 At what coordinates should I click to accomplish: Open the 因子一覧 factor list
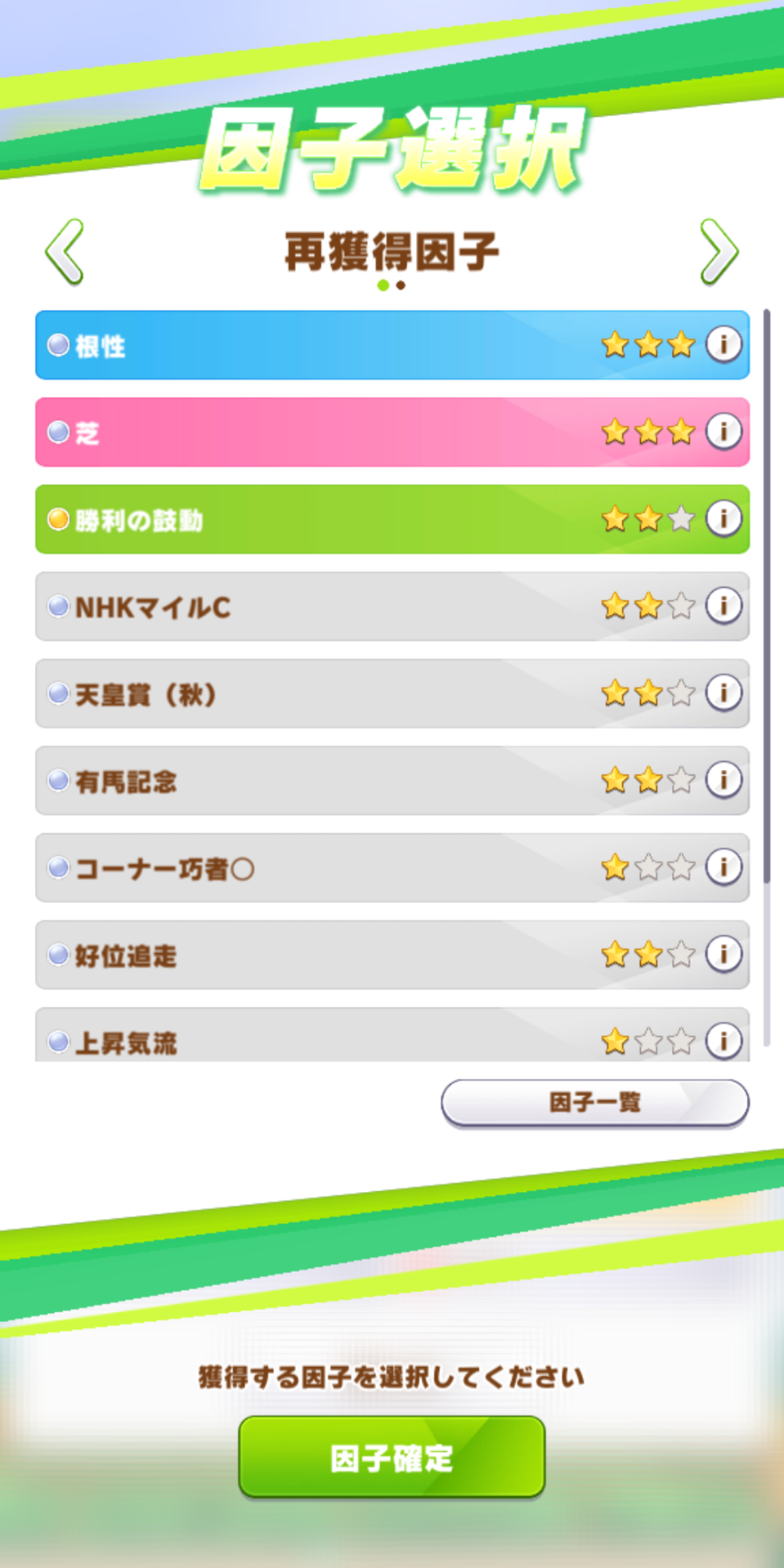tap(595, 1103)
